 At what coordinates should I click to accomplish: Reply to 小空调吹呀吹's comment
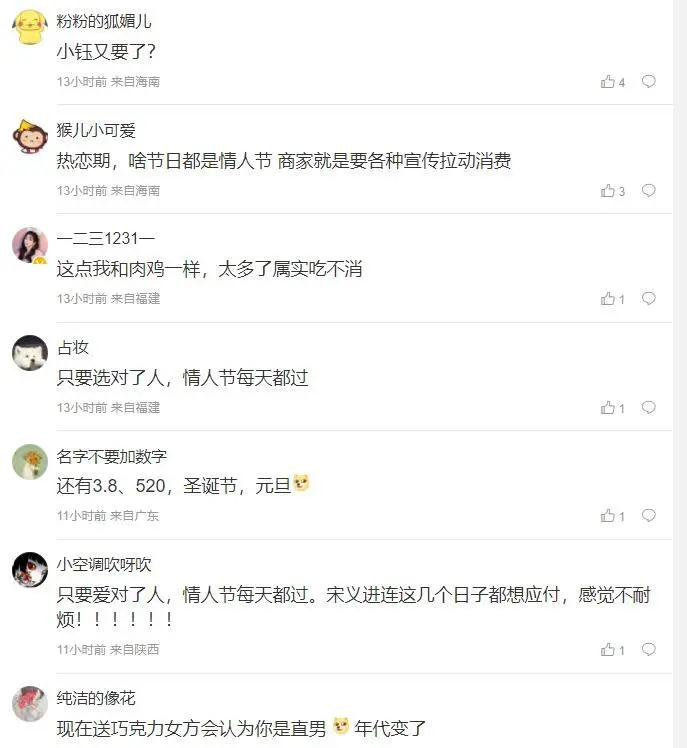coord(648,650)
